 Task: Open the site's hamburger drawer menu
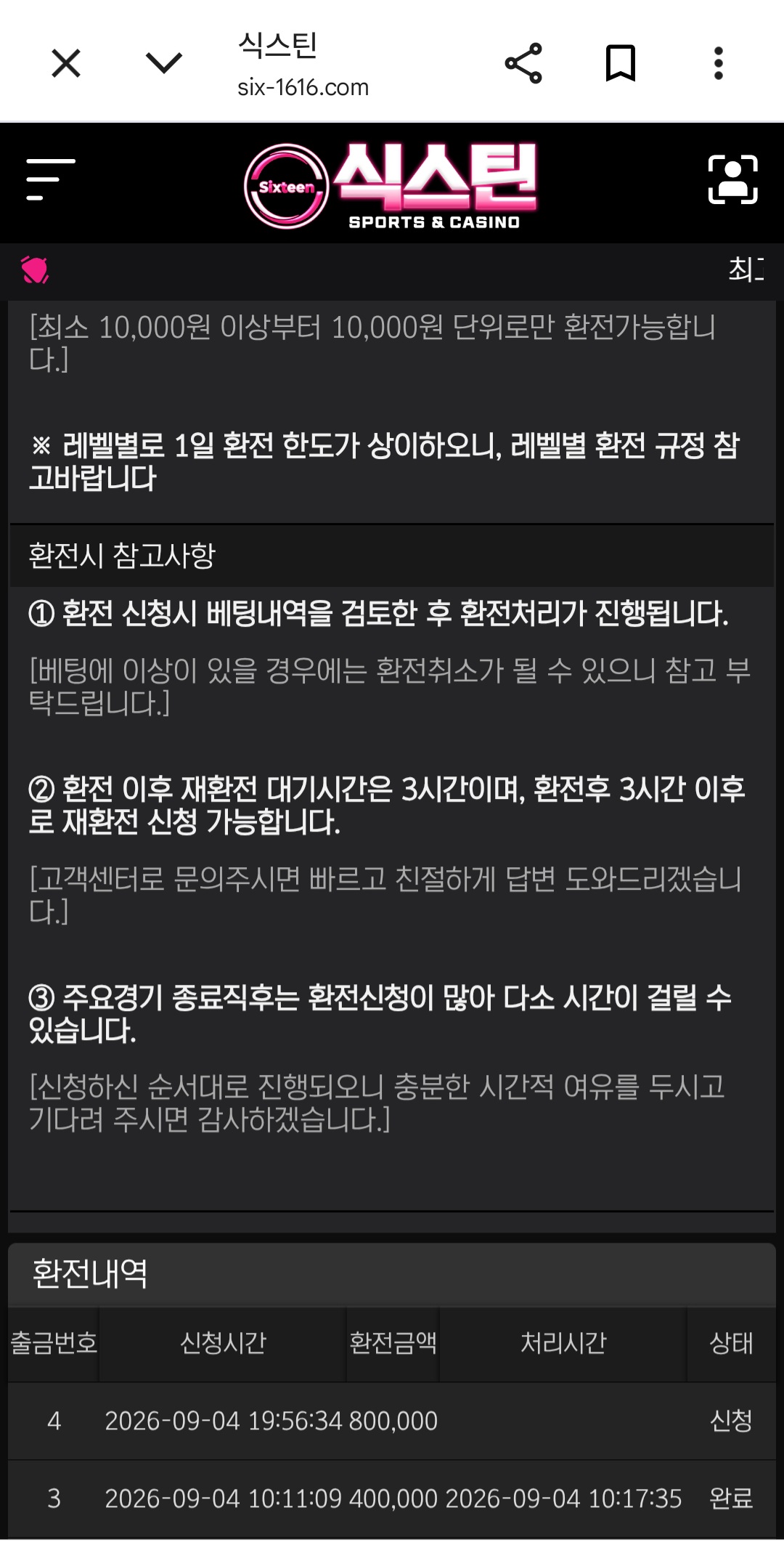[x=51, y=179]
